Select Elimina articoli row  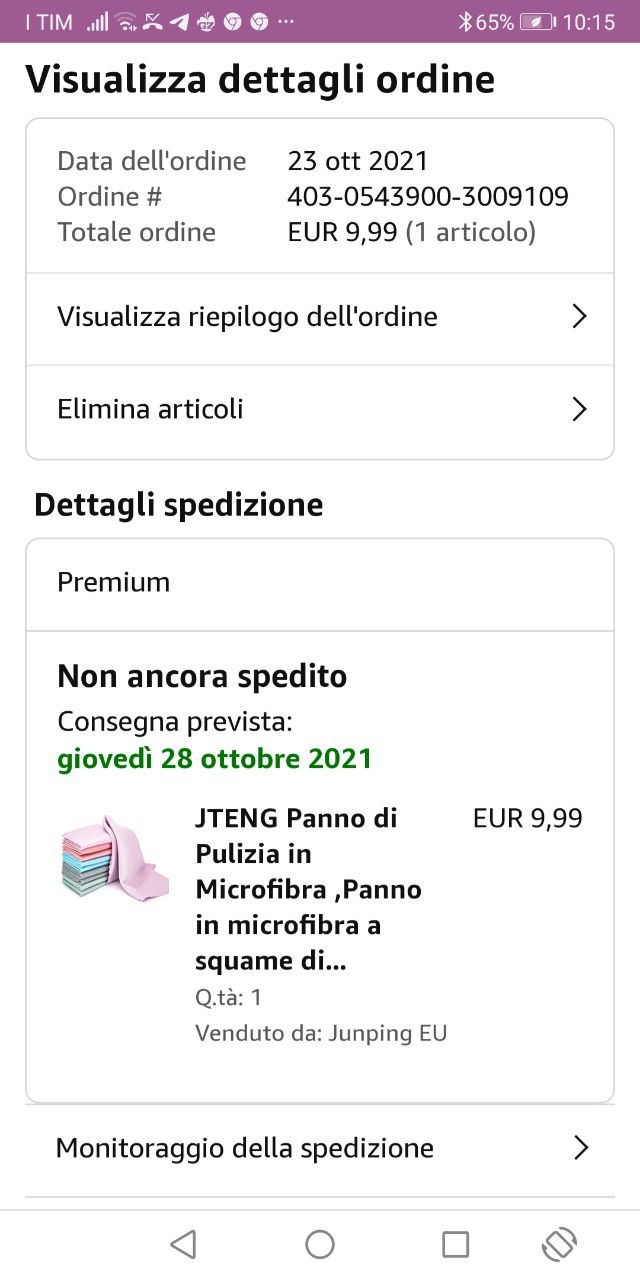pyautogui.click(x=320, y=410)
